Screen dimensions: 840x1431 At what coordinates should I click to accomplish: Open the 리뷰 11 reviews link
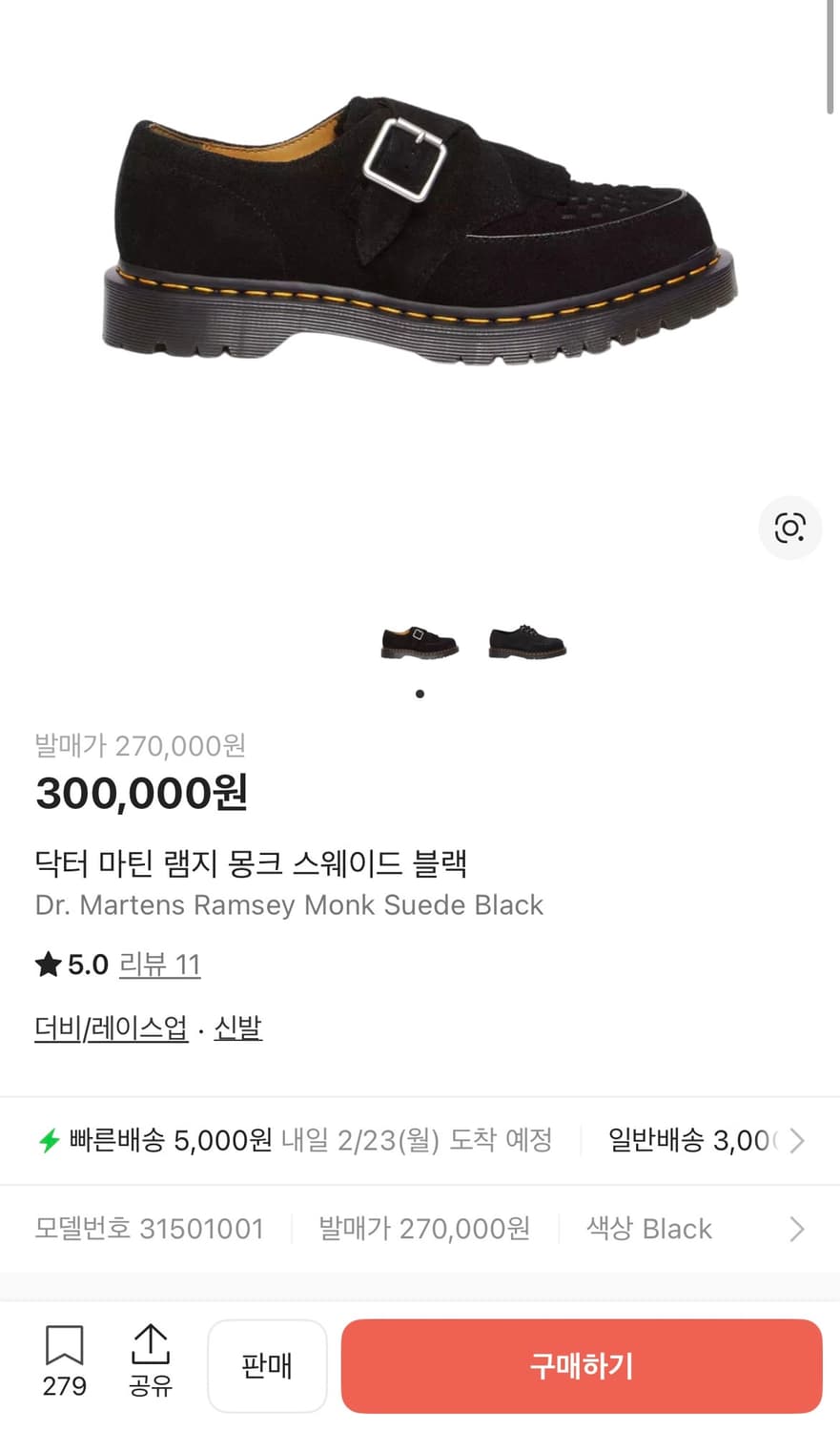coord(160,965)
